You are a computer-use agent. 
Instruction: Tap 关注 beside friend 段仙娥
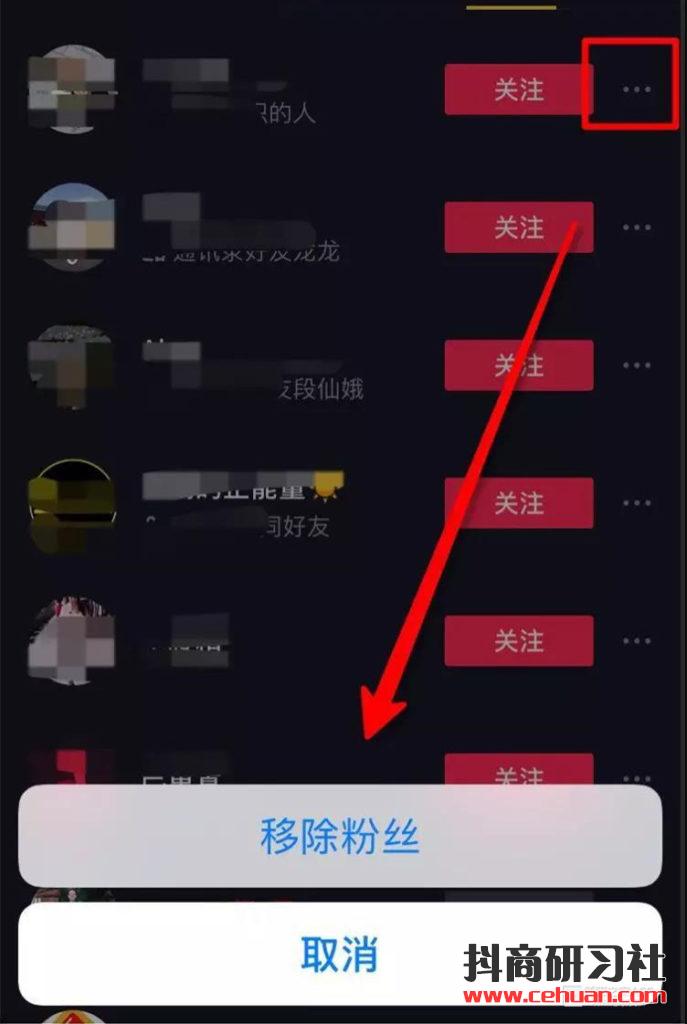pos(519,365)
